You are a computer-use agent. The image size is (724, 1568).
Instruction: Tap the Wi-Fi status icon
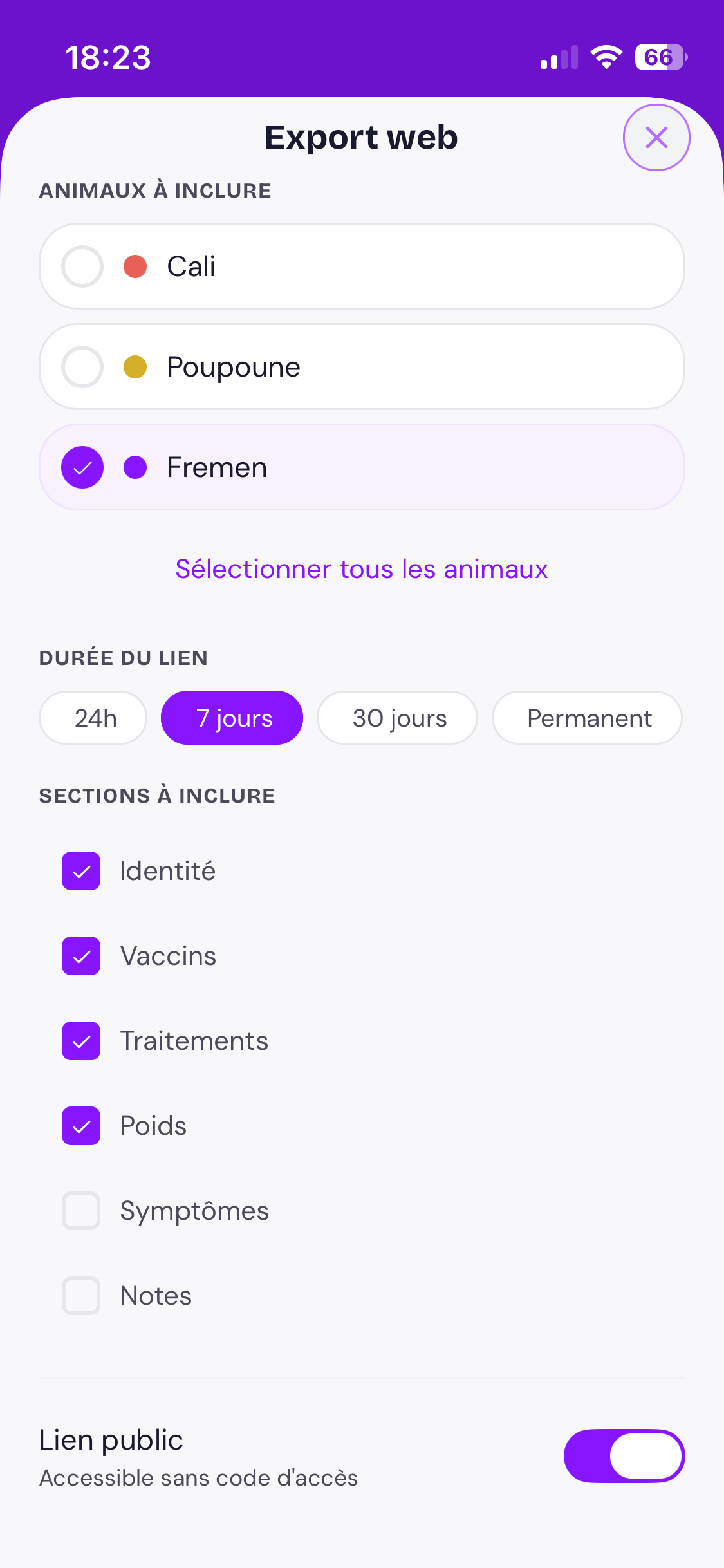[606, 57]
